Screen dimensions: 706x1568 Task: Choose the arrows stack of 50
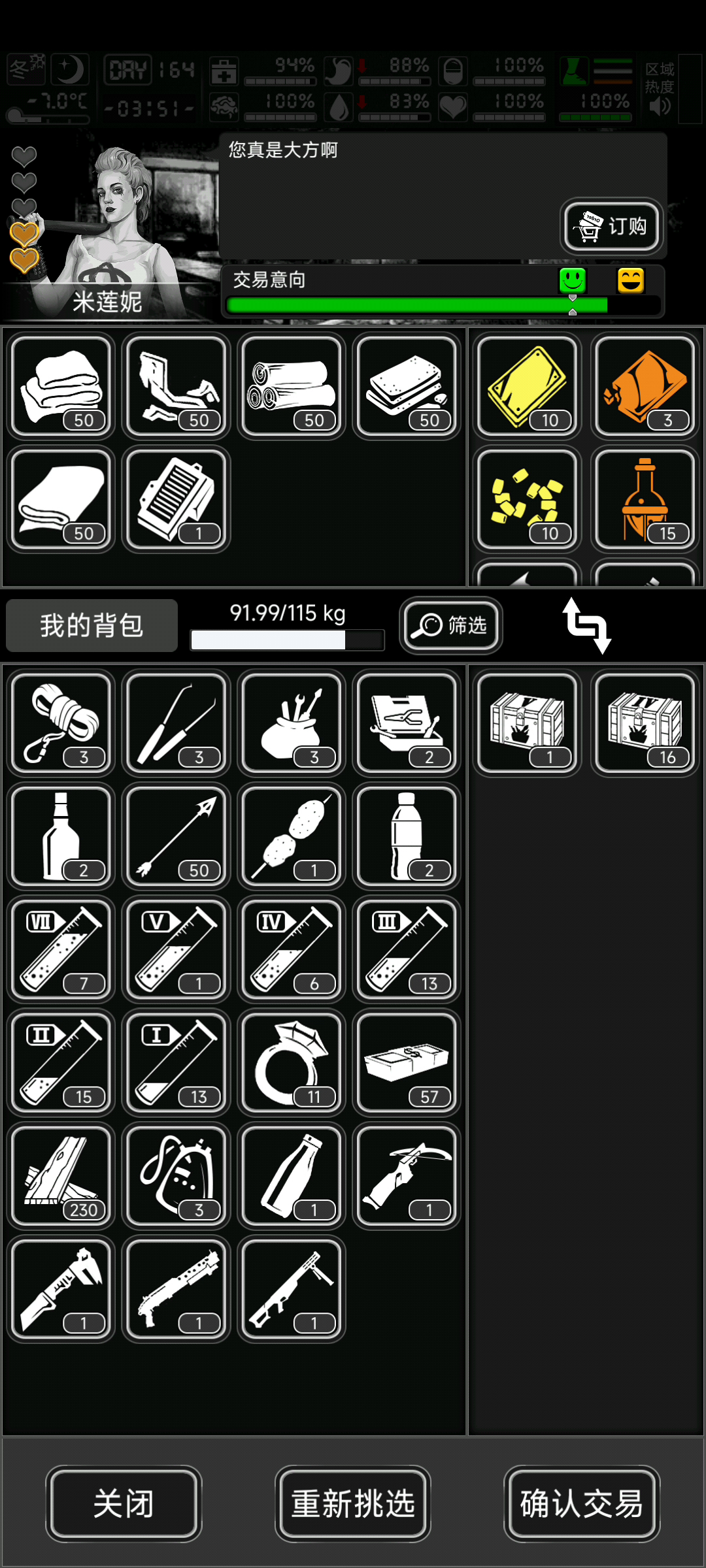176,836
